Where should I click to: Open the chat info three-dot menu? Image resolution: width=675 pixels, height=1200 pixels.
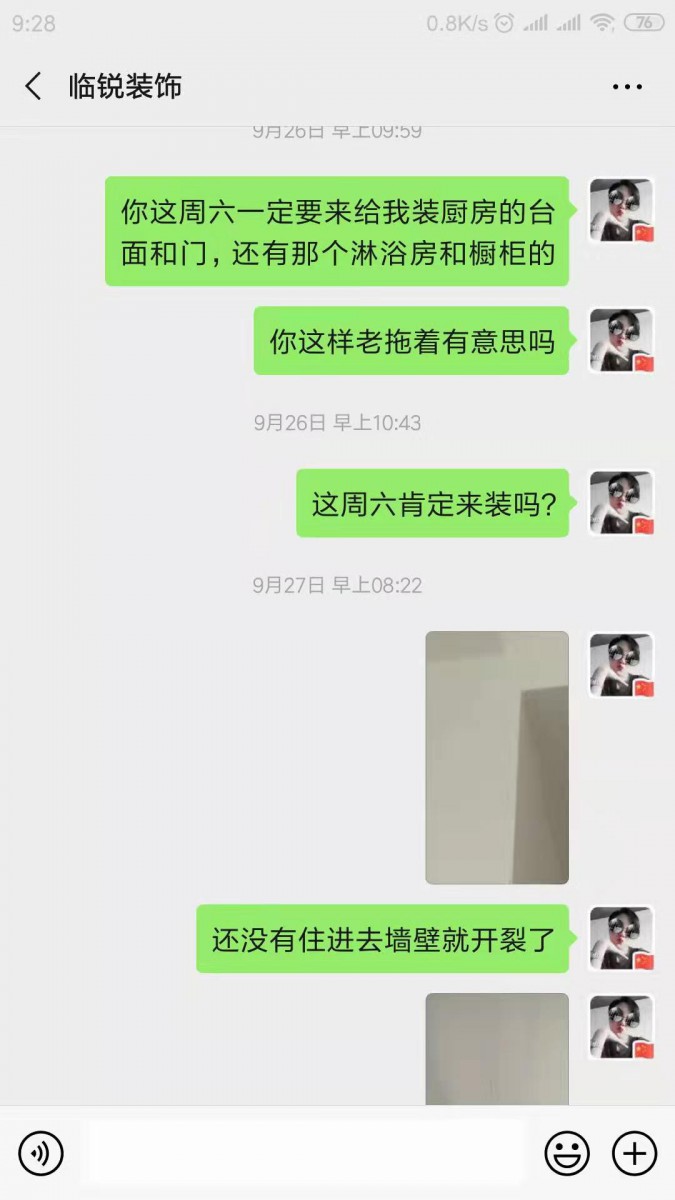(x=627, y=87)
